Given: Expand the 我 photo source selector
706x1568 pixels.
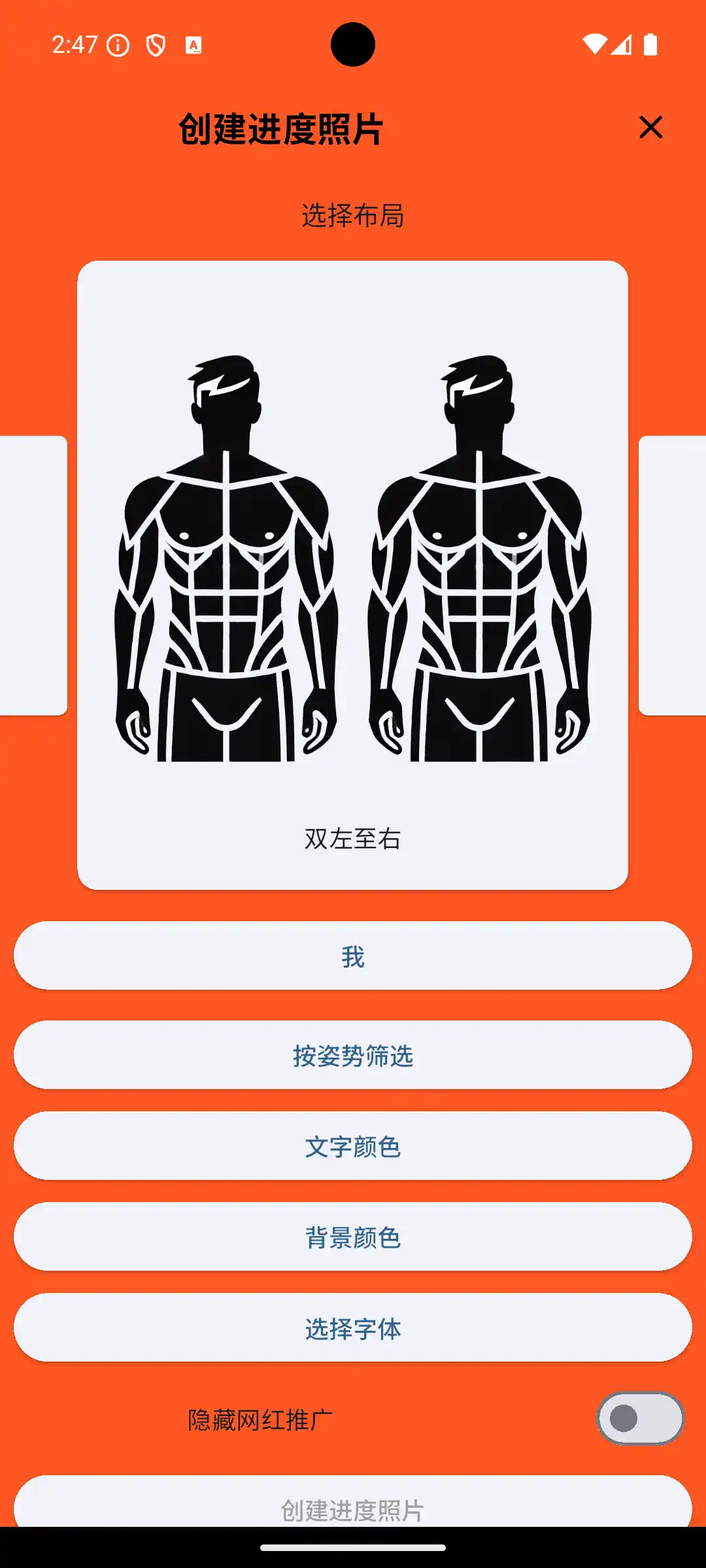Looking at the screenshot, I should [x=353, y=955].
